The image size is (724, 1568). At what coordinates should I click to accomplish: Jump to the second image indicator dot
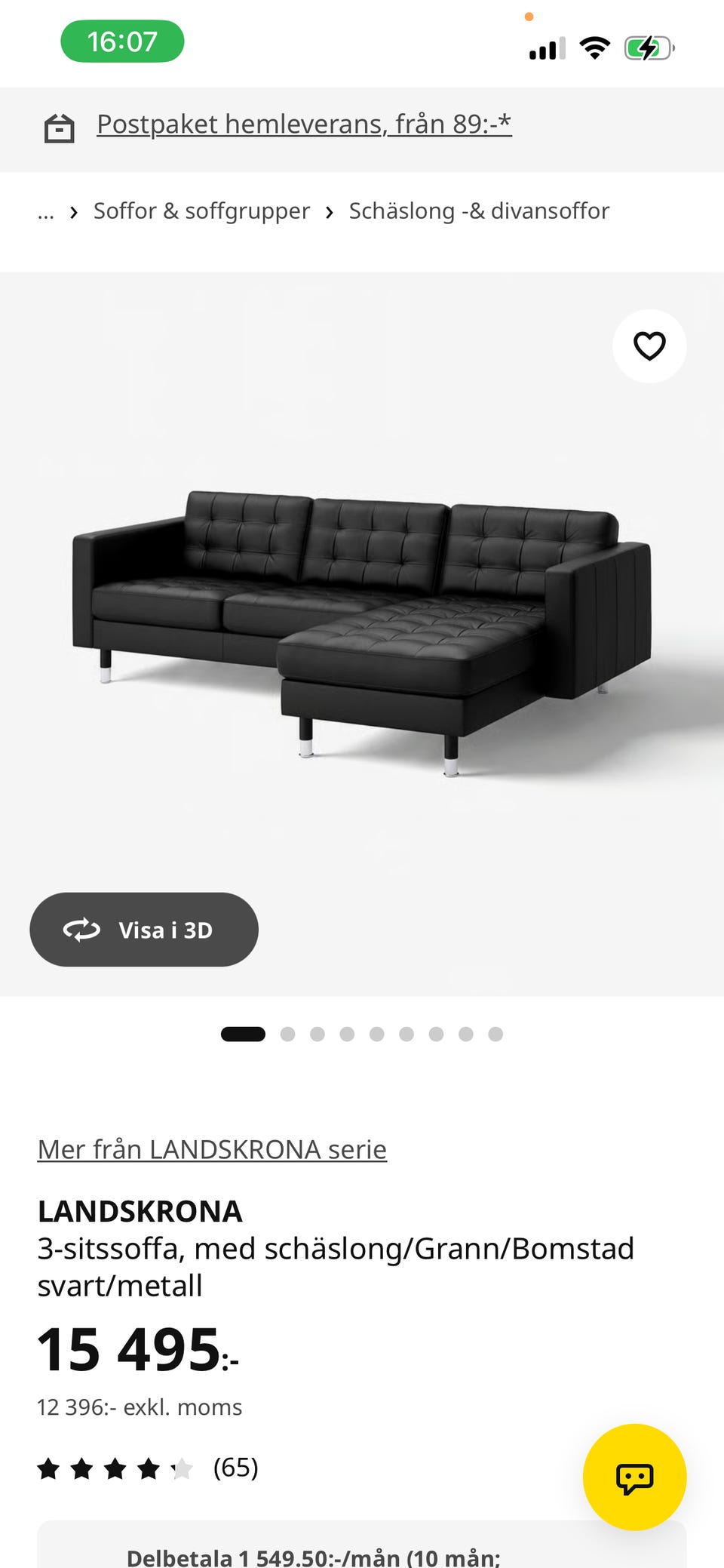[x=287, y=1034]
